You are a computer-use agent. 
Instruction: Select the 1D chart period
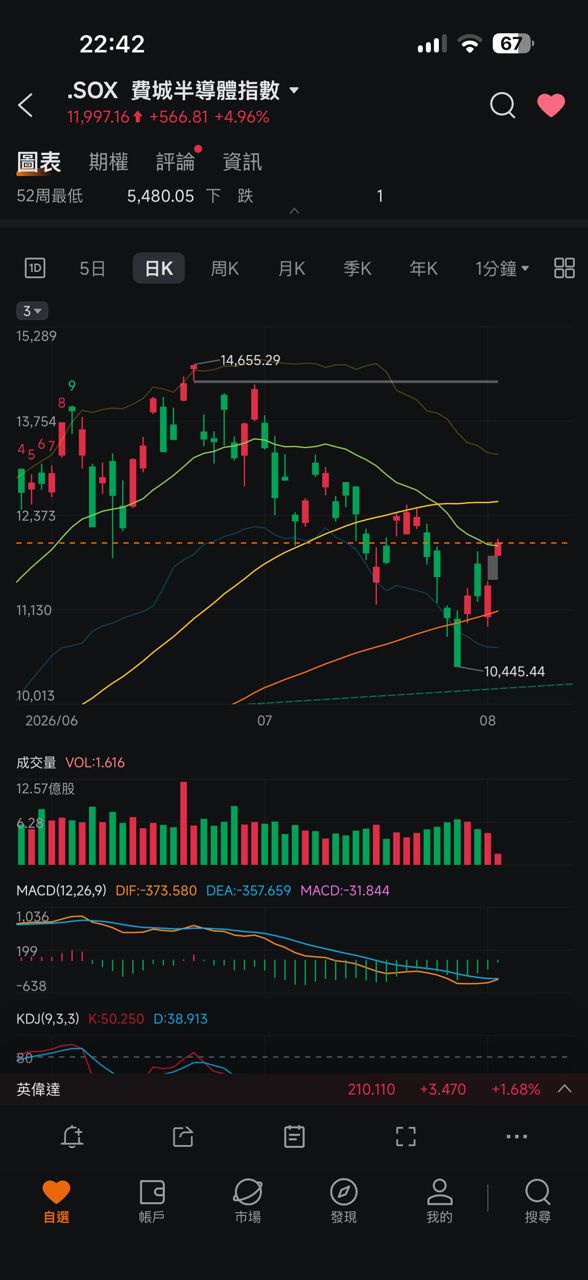coord(36,268)
